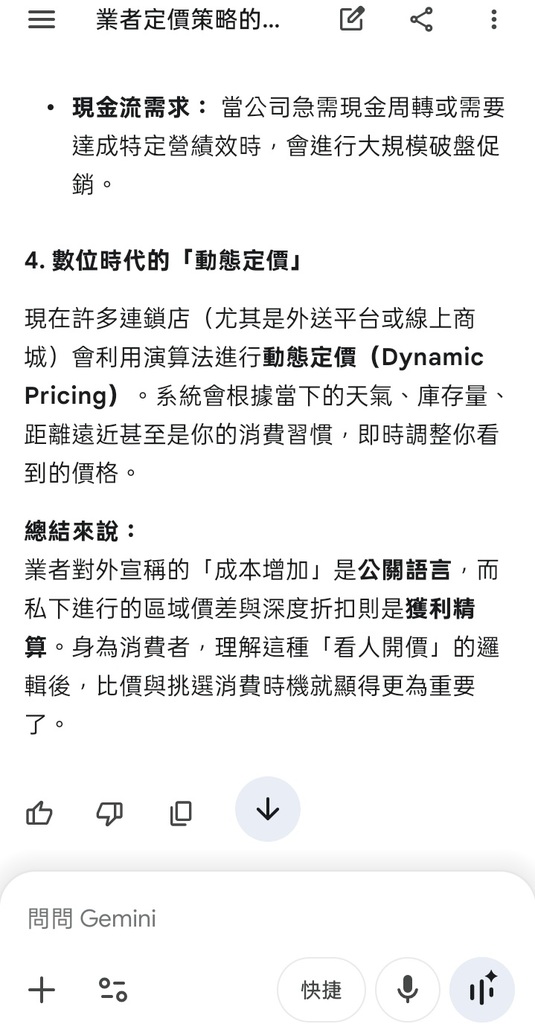535x1024 pixels.
Task: Open the tools and settings sliders icon
Action: [113, 990]
